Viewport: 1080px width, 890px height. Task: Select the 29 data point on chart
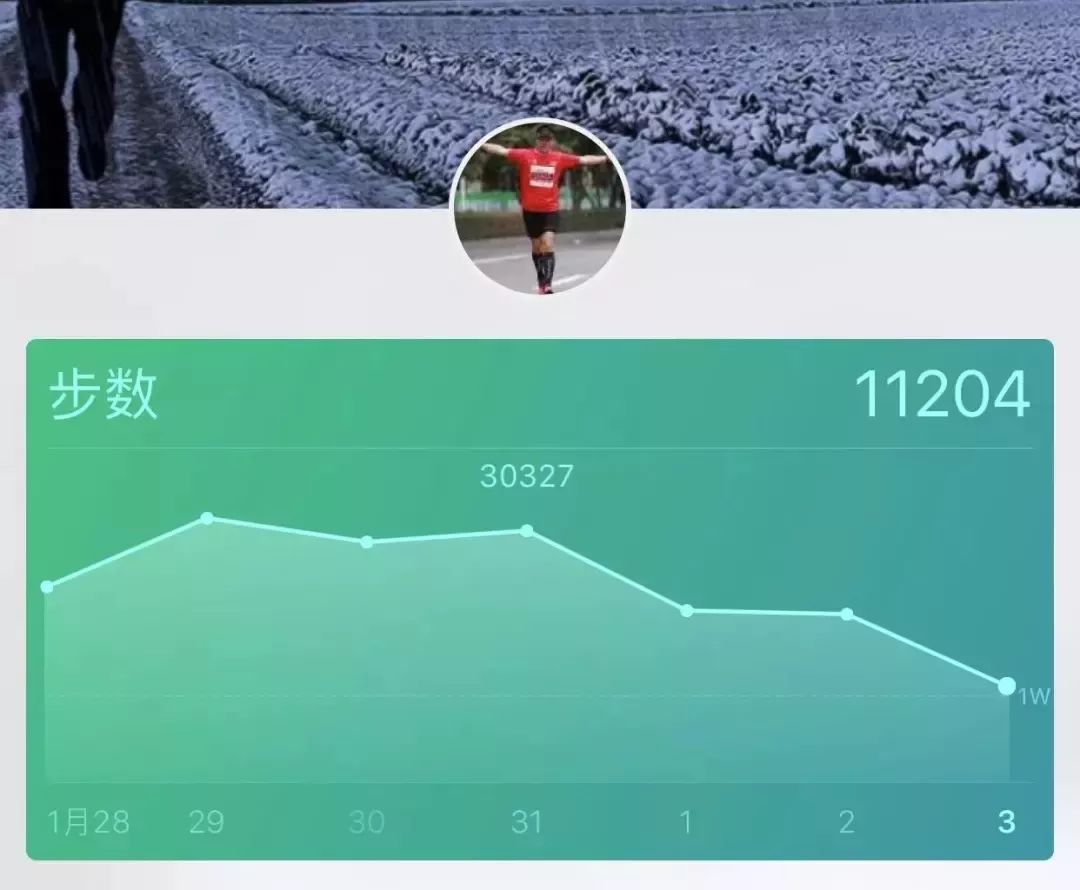[x=207, y=518]
